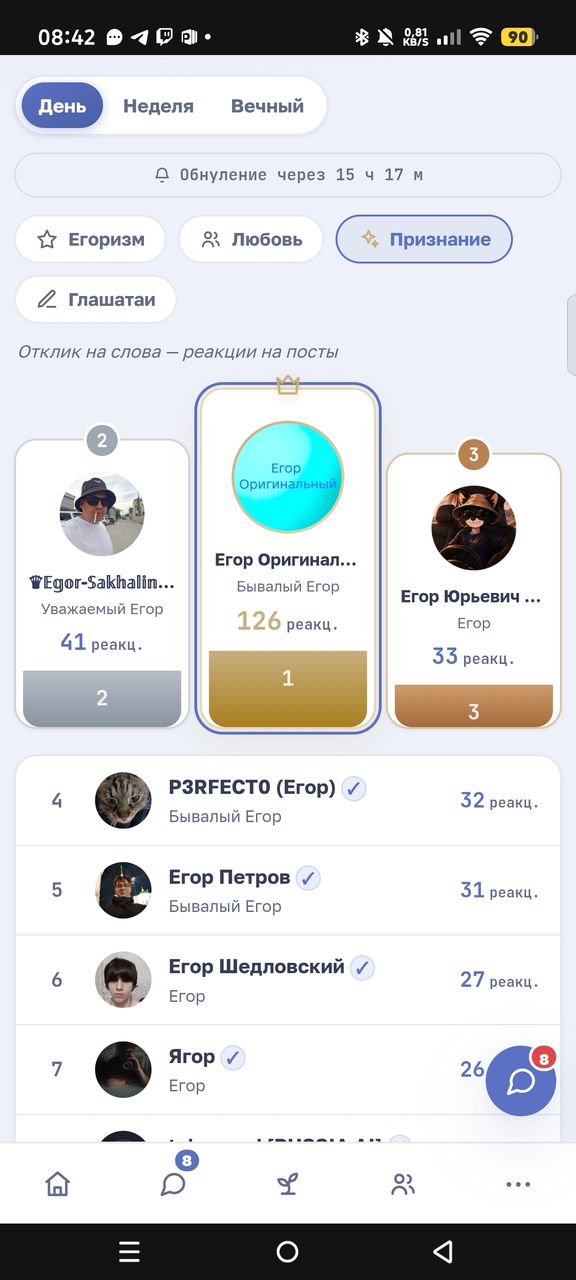
Task: Open P3RFECT0 (Егор) profile row
Action: click(288, 801)
